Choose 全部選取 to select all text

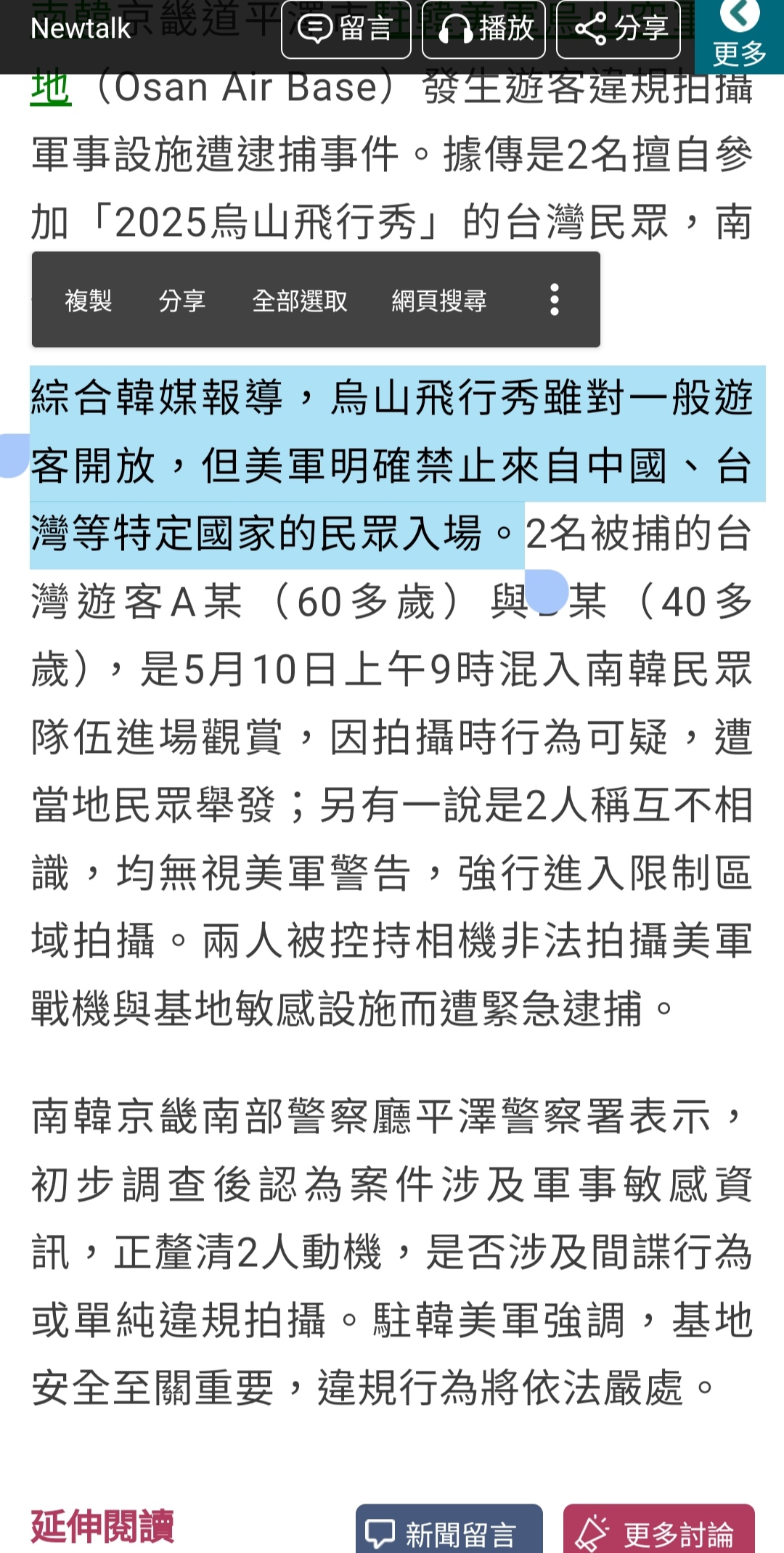click(300, 300)
